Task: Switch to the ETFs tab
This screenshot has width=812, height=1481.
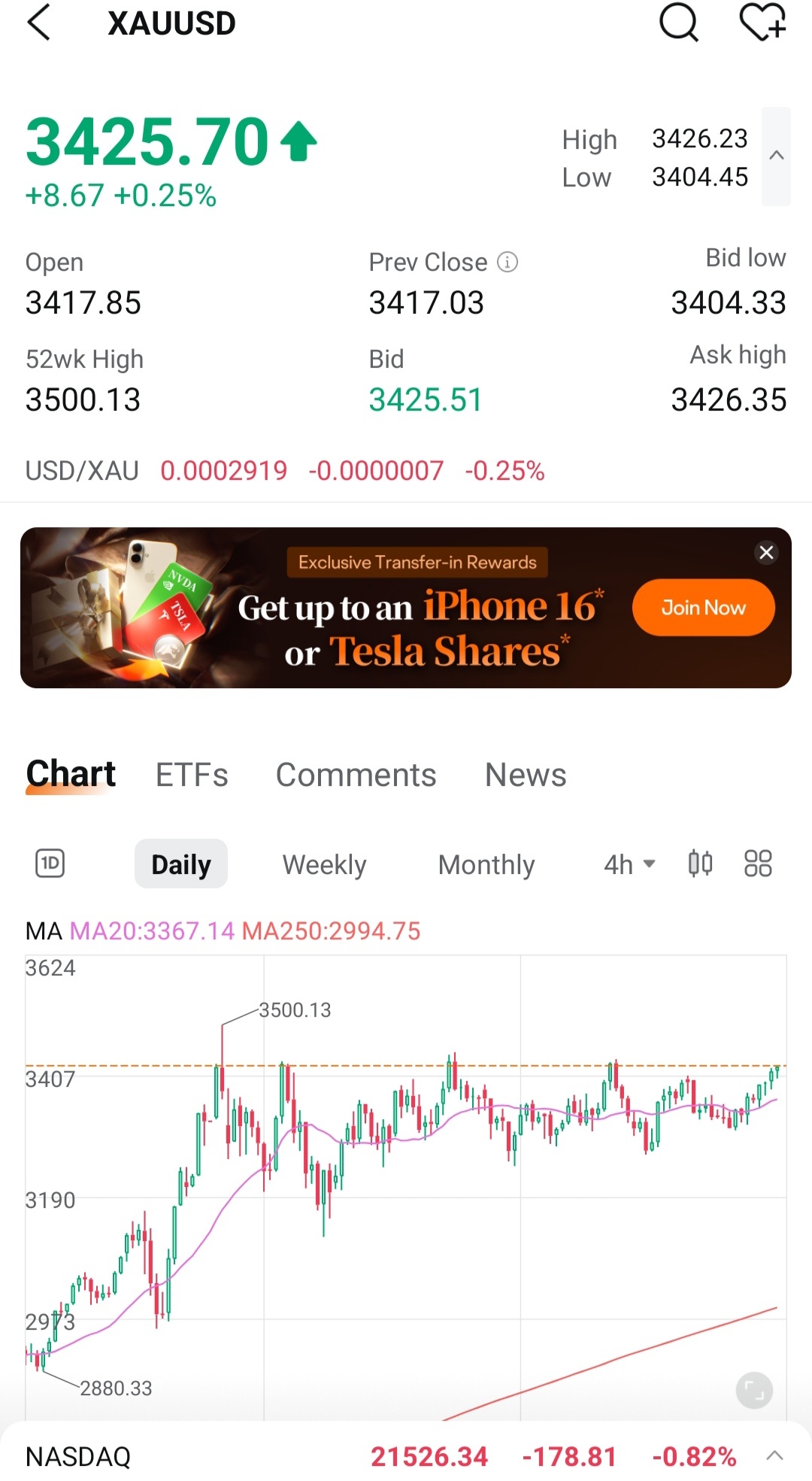Action: pyautogui.click(x=192, y=775)
